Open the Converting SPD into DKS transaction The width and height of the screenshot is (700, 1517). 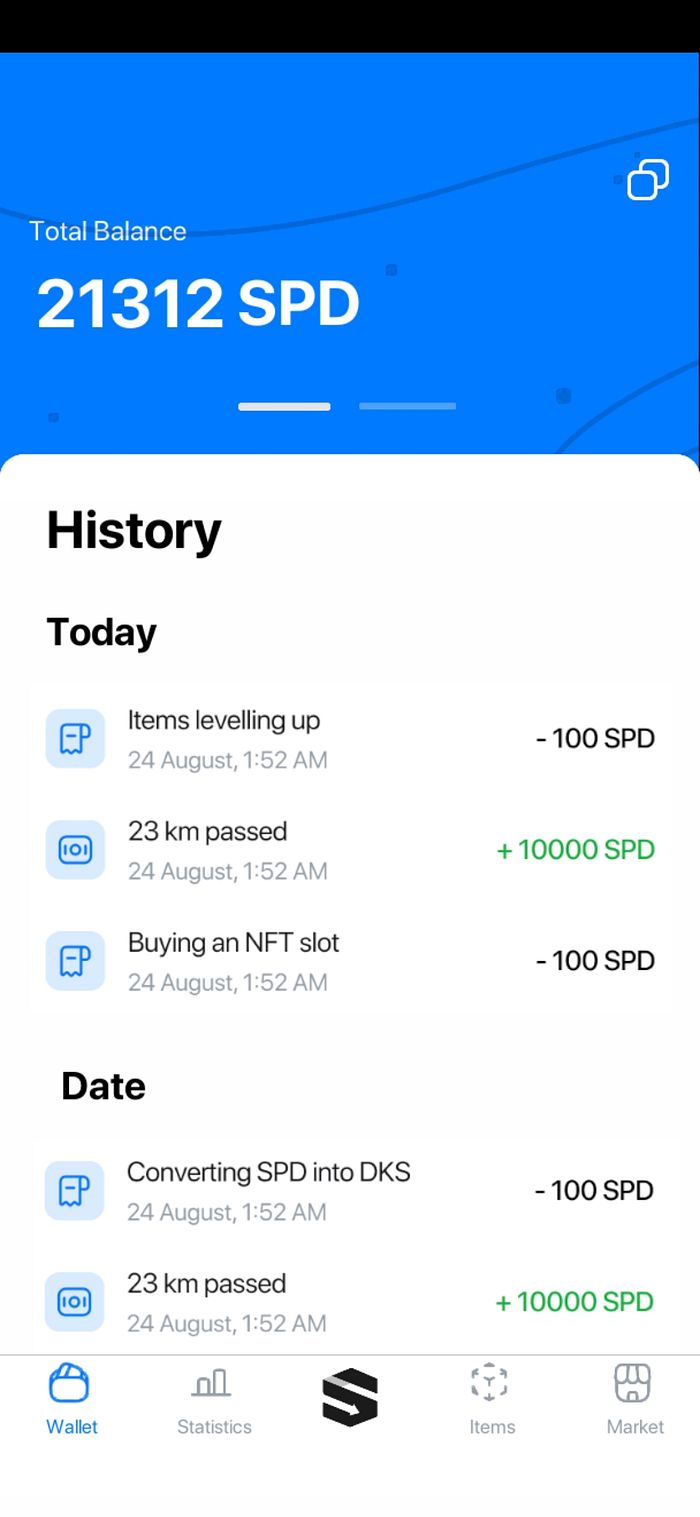tap(350, 1191)
